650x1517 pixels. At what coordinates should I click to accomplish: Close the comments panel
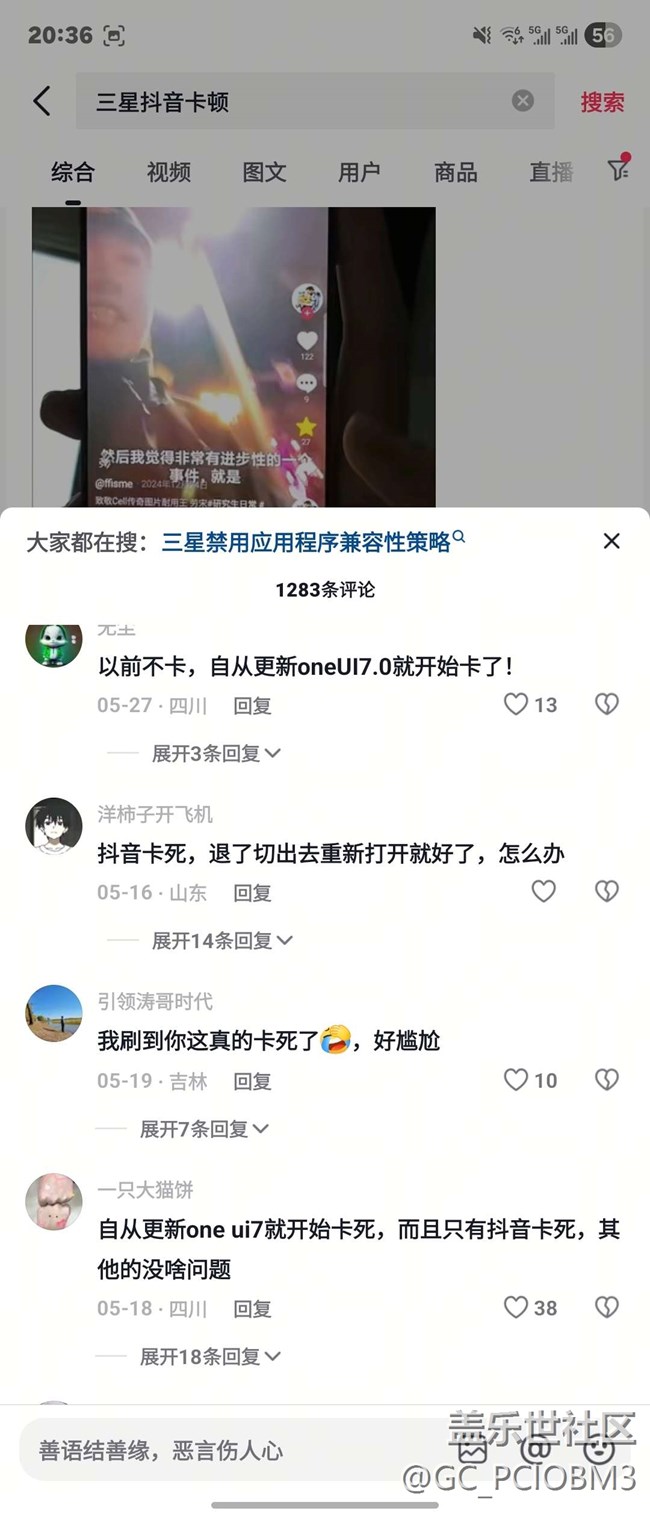tap(612, 541)
